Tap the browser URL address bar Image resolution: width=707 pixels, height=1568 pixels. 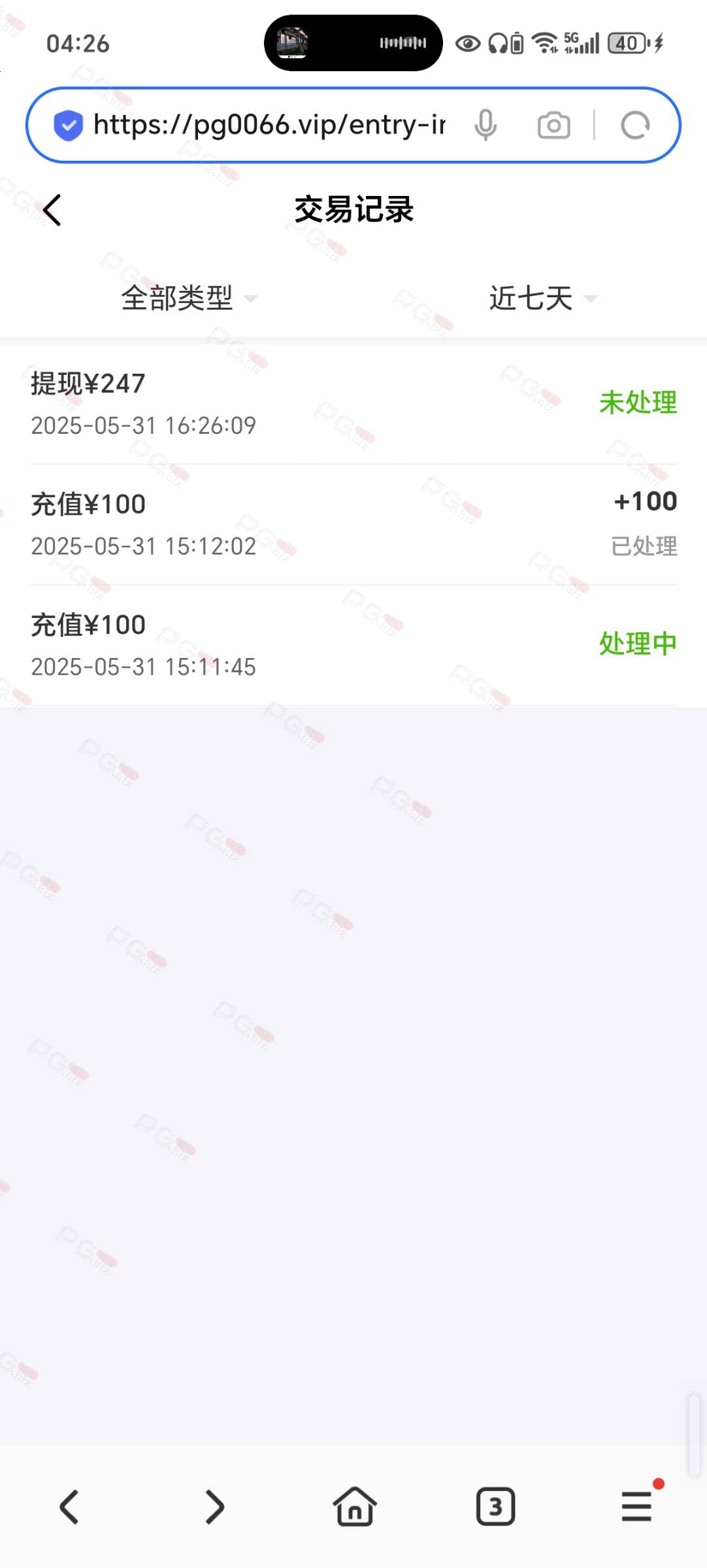point(269,125)
